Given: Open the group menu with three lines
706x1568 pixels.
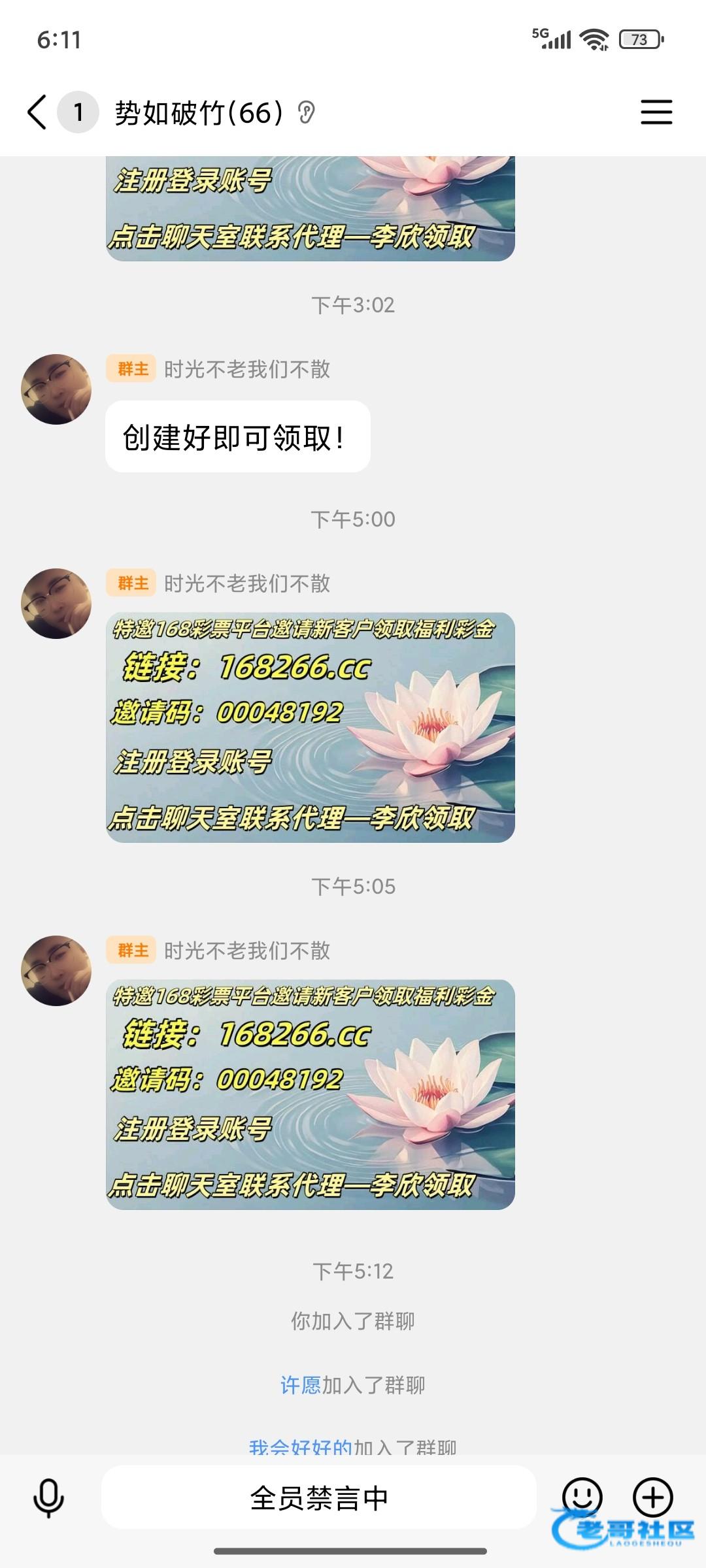Looking at the screenshot, I should point(656,112).
